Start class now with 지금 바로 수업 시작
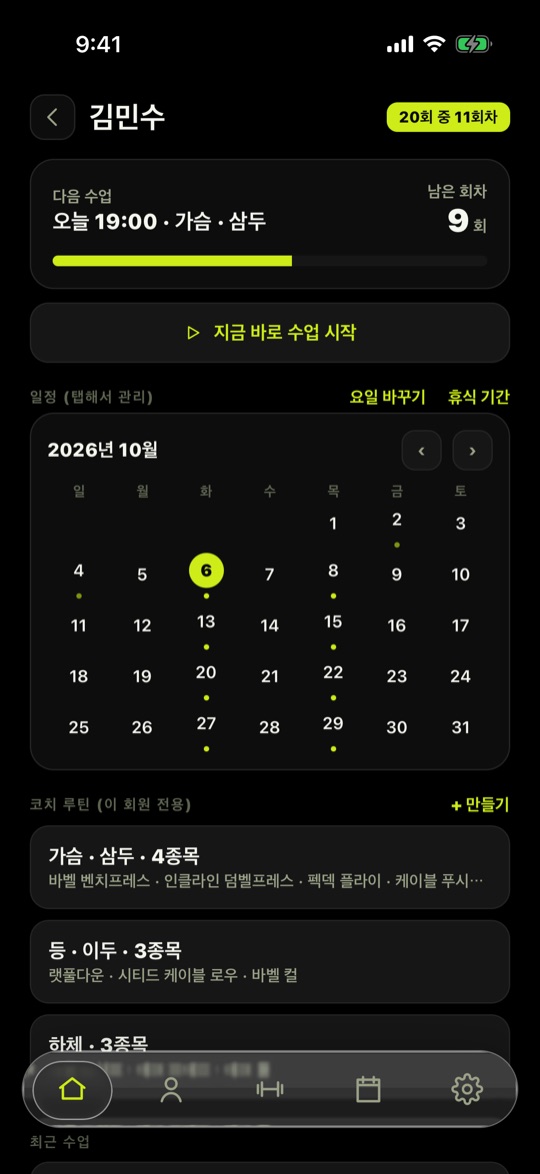 (270, 332)
